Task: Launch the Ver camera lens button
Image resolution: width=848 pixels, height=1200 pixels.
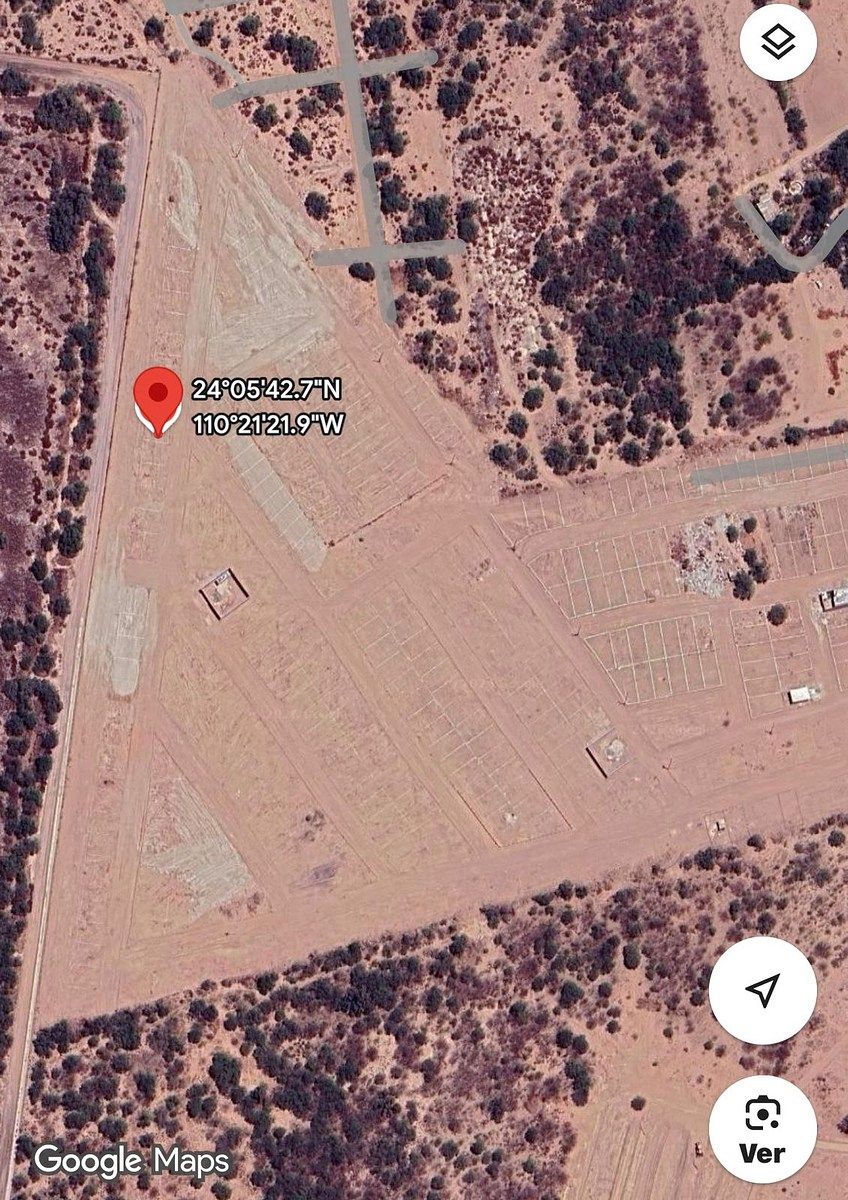Action: [762, 1129]
